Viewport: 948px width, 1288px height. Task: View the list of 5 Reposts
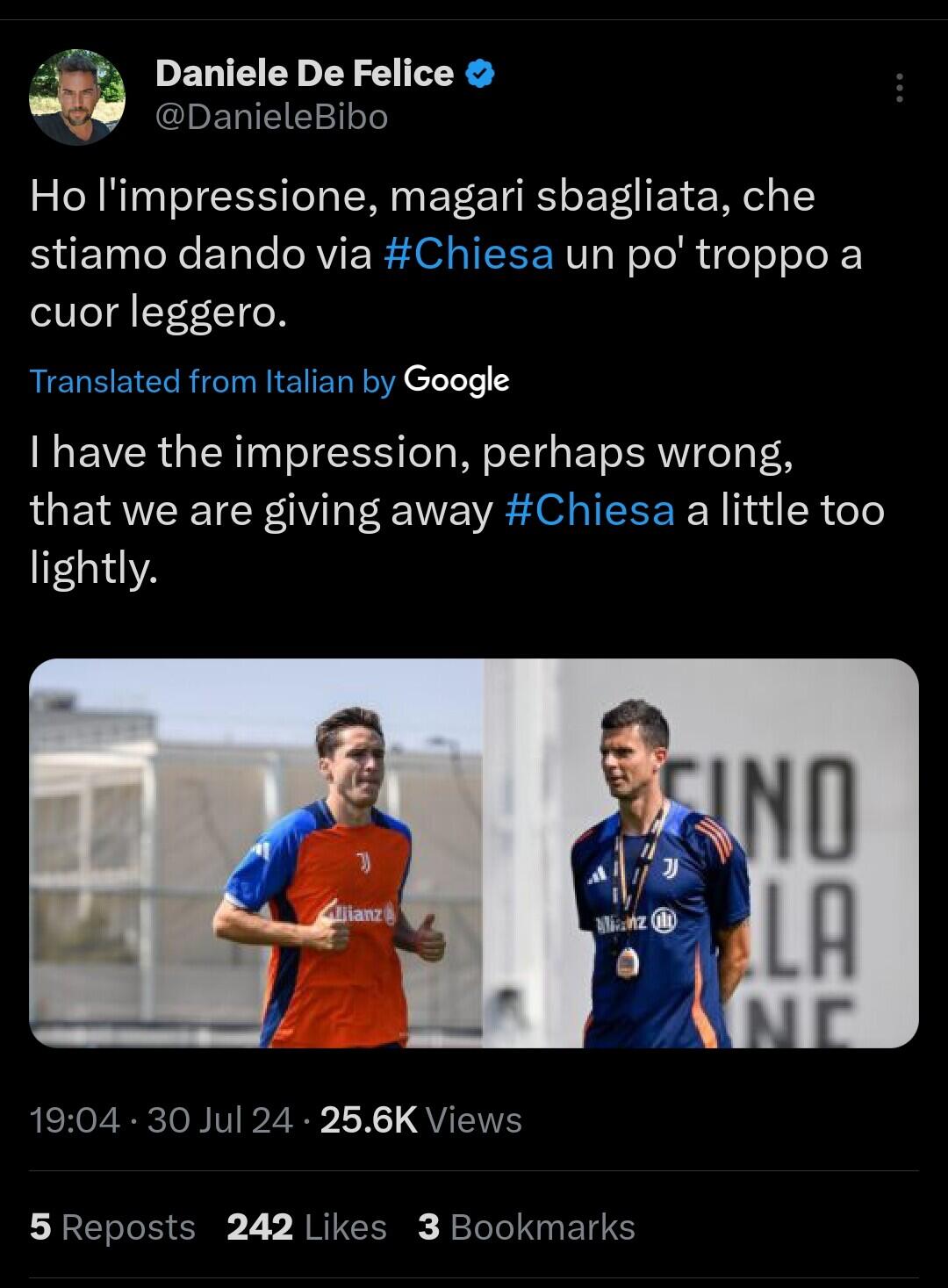[112, 1227]
